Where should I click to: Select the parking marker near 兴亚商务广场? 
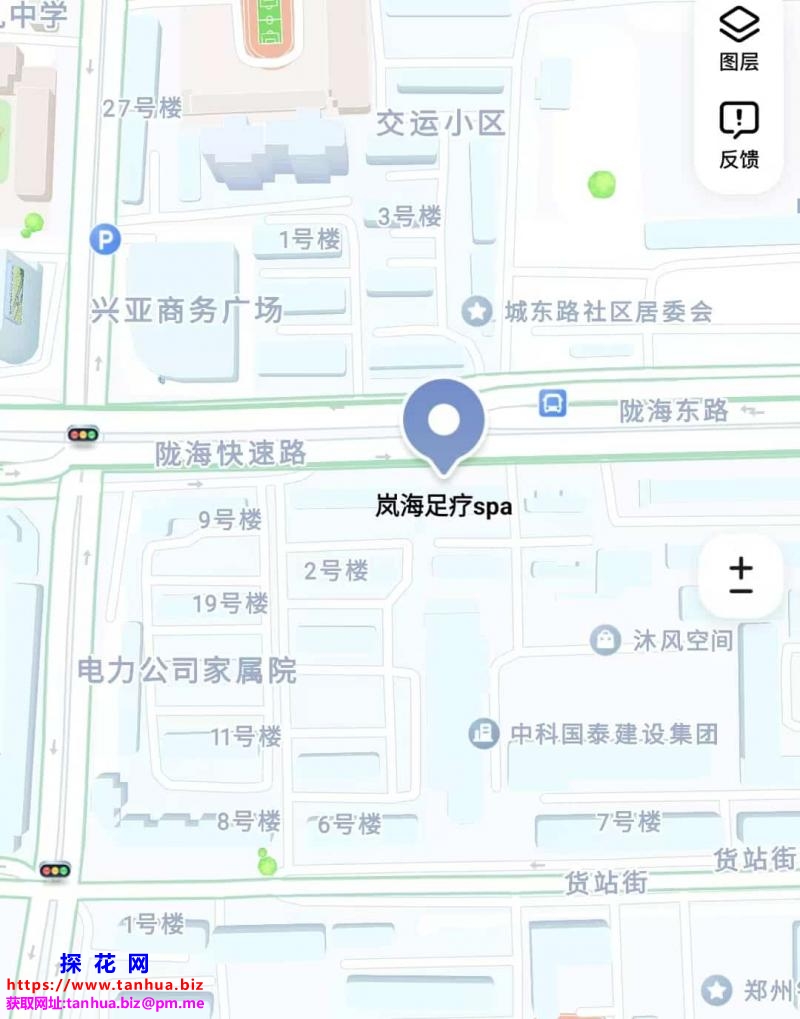(x=104, y=239)
